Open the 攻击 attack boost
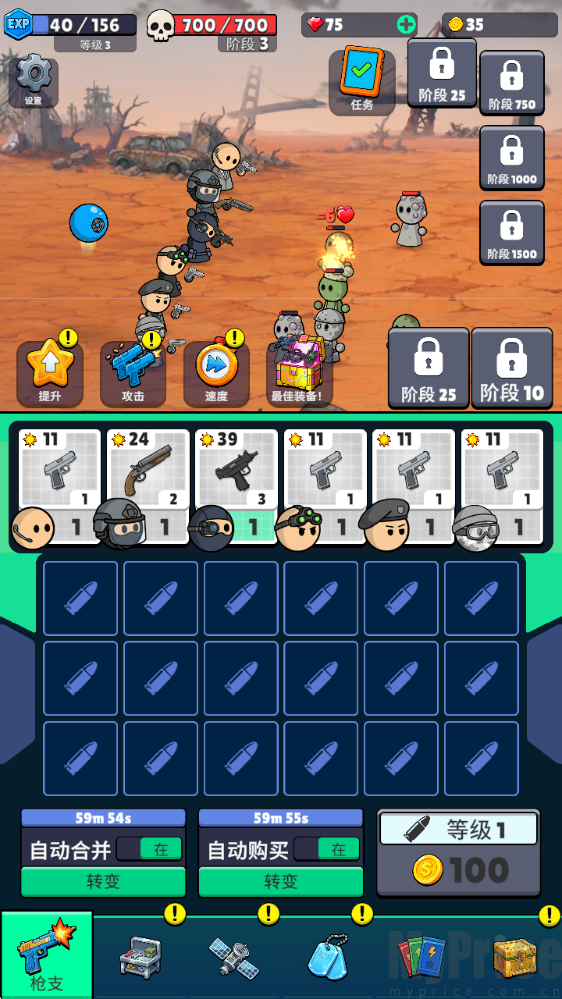The width and height of the screenshot is (562, 999). click(133, 374)
